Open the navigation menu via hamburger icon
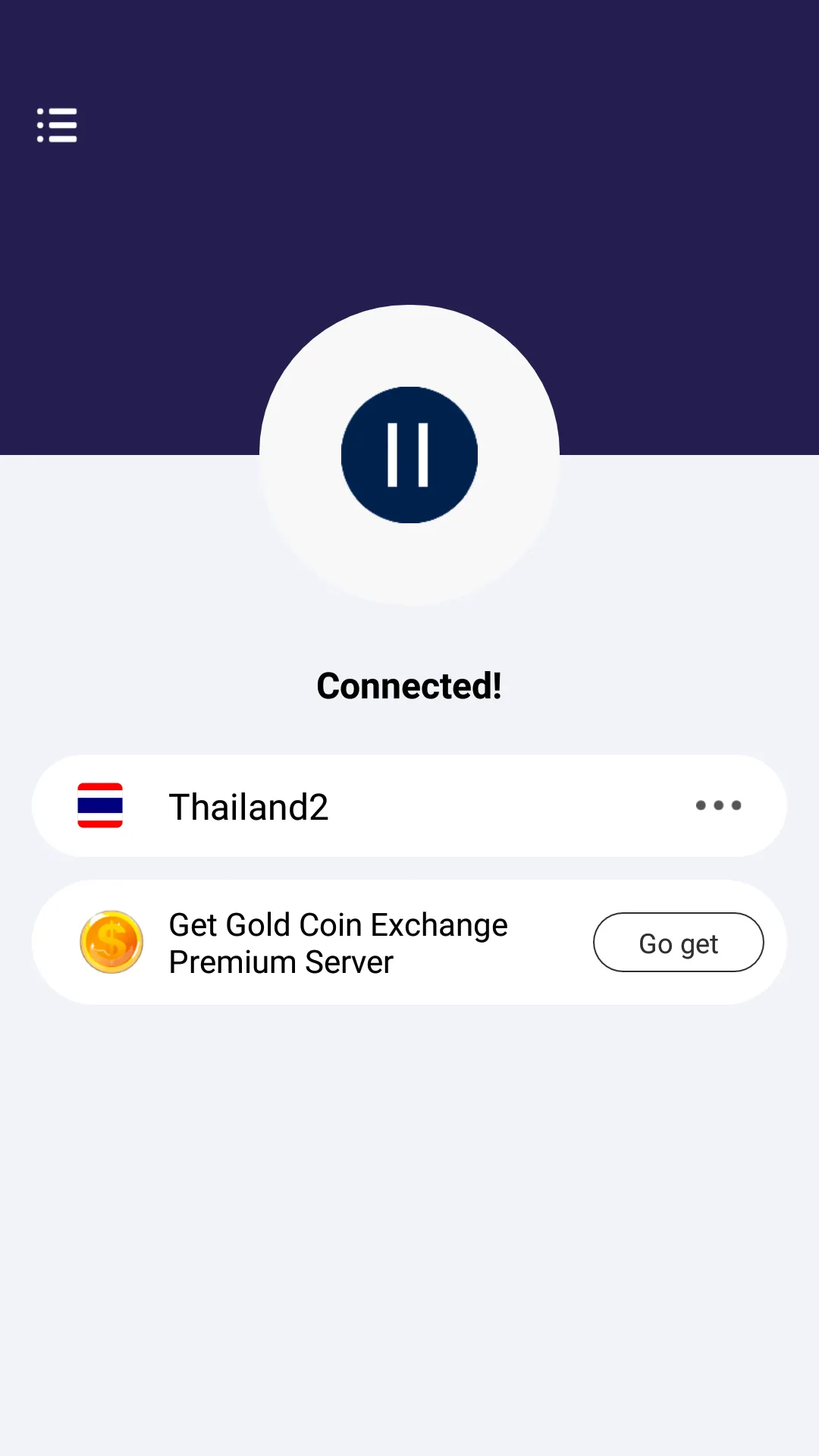The height and width of the screenshot is (1456, 819). point(56,125)
